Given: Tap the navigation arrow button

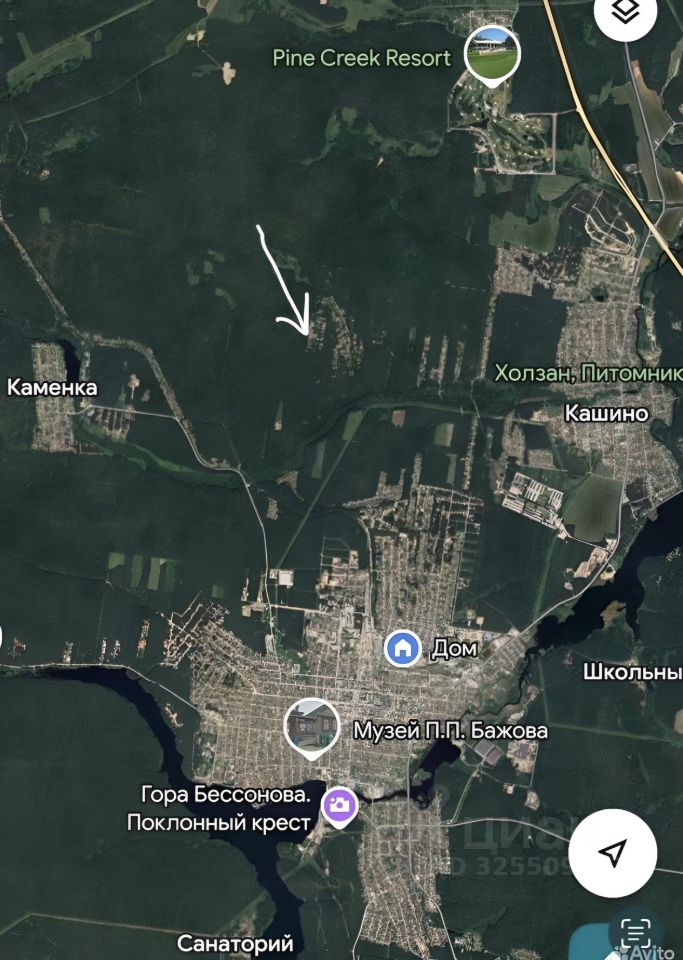Looking at the screenshot, I should 613,852.
